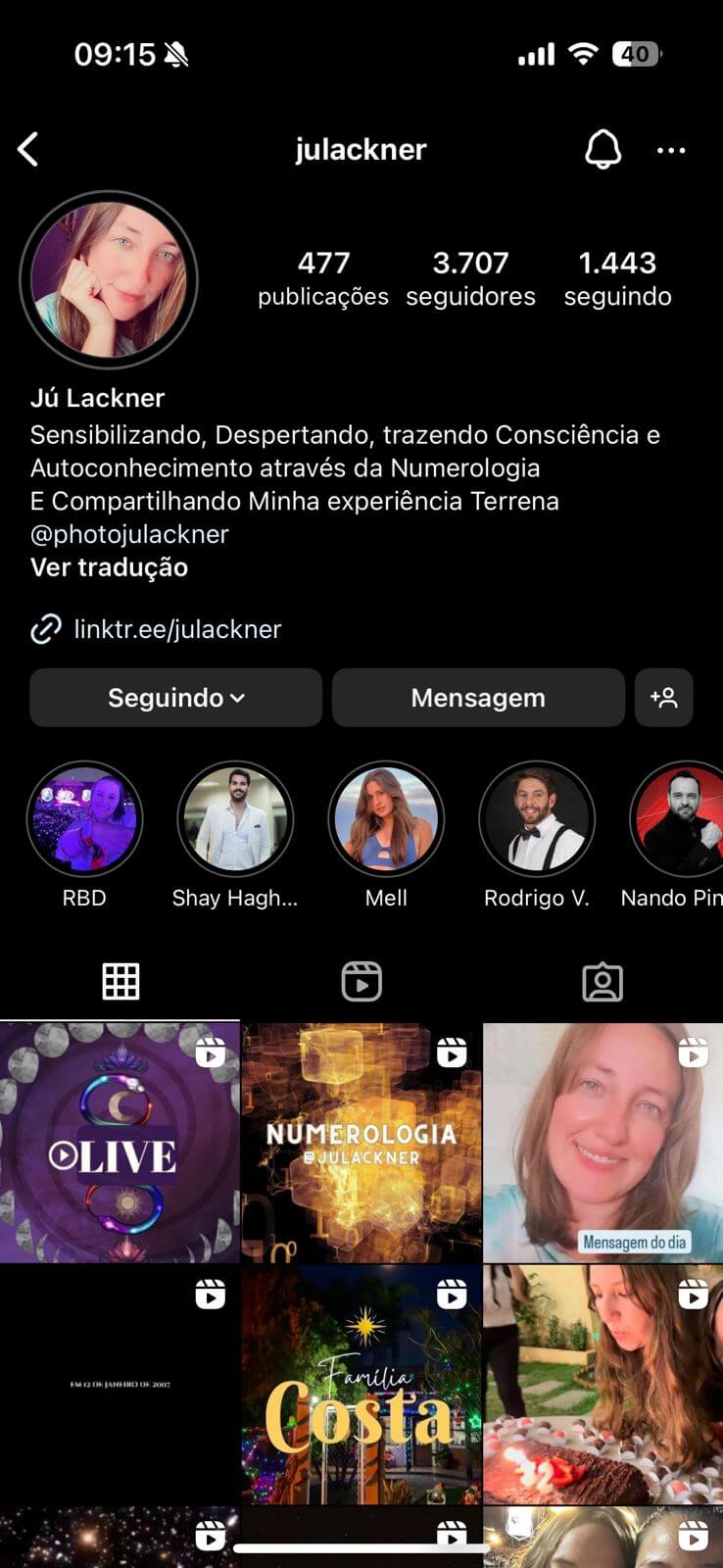Show suggested accounts with add-person button
Viewport: 723px width, 1568px height.
pos(663,698)
